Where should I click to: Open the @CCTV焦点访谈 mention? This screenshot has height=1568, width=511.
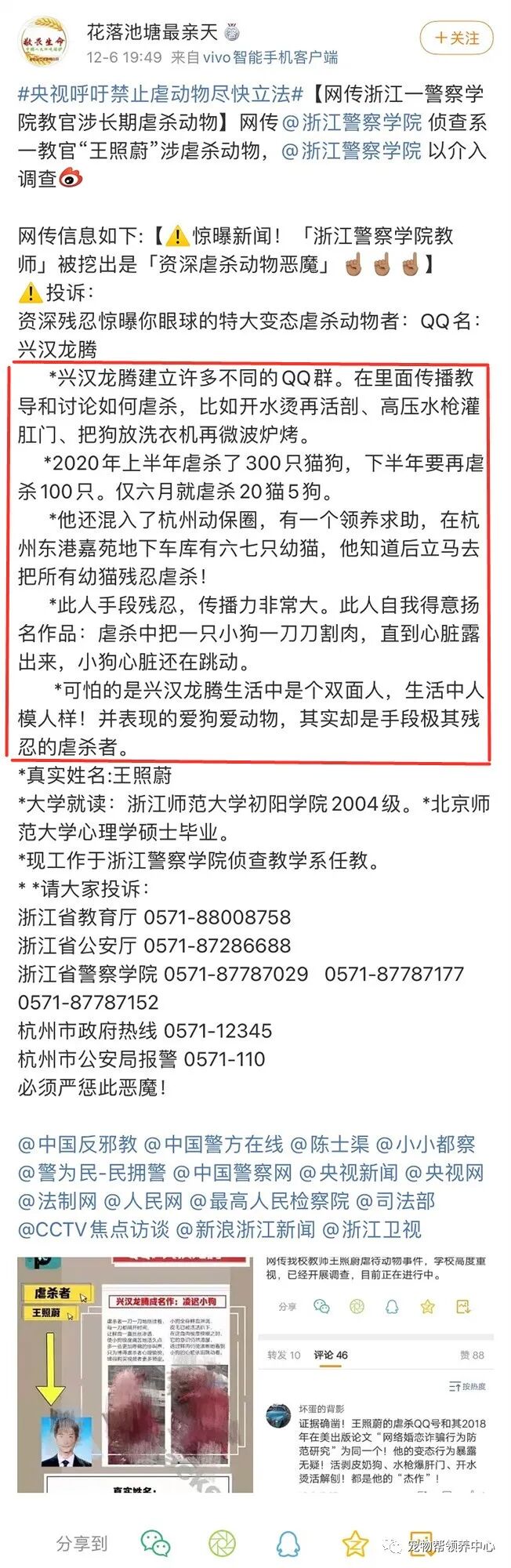click(93, 1229)
